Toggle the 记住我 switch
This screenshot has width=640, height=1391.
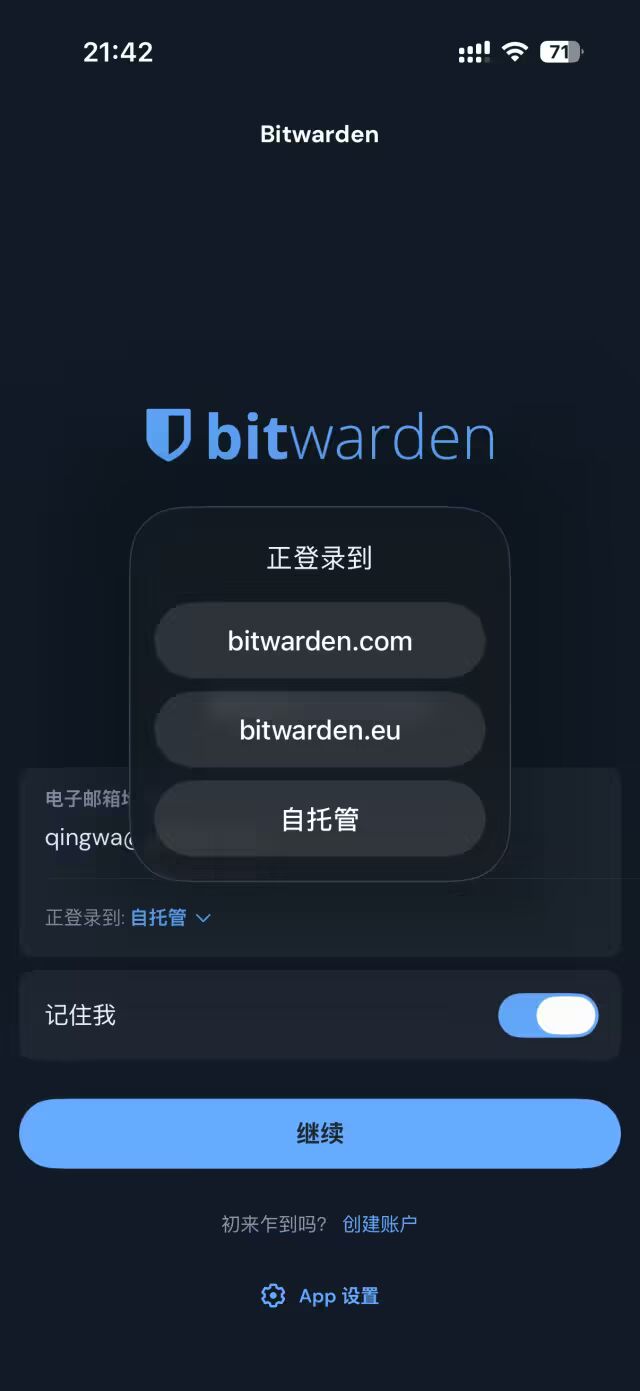(547, 1015)
